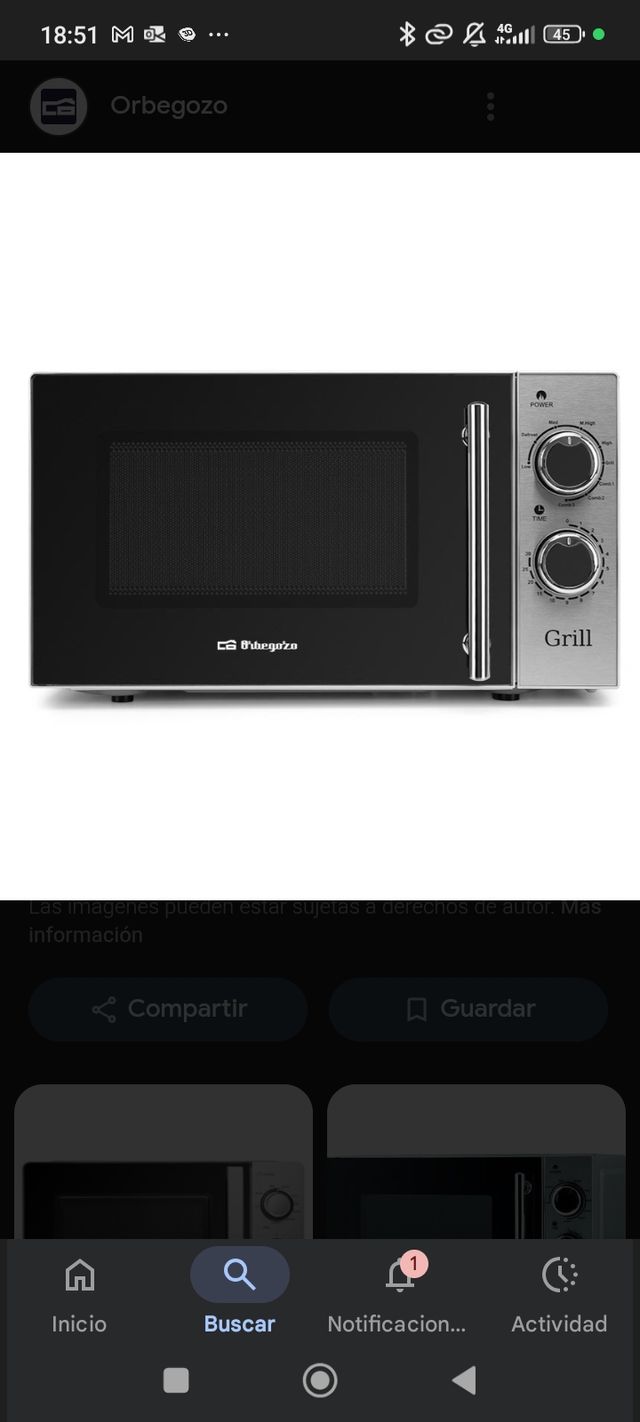Tap the Compartir button
The height and width of the screenshot is (1422, 640).
click(168, 1009)
